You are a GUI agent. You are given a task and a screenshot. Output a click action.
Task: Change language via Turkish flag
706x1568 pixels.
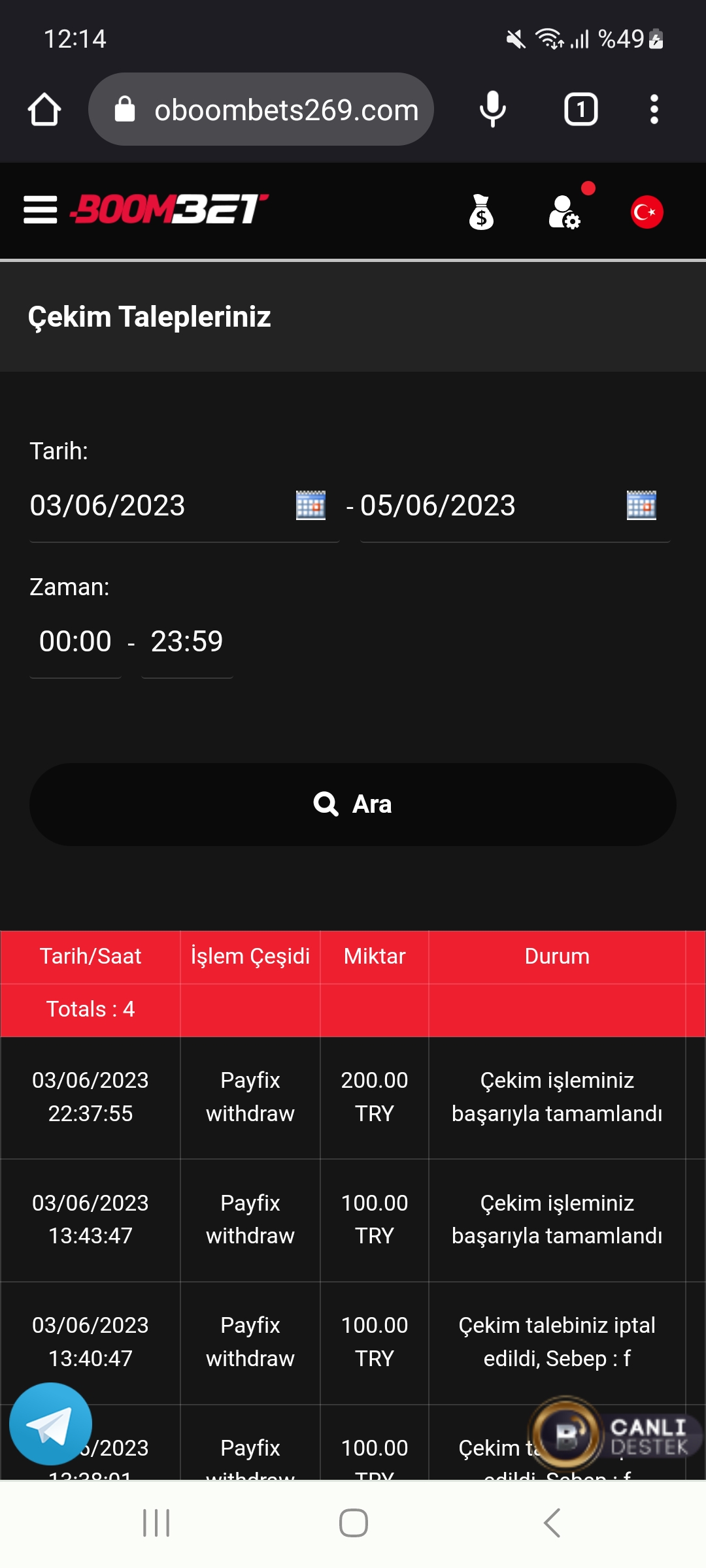[647, 212]
